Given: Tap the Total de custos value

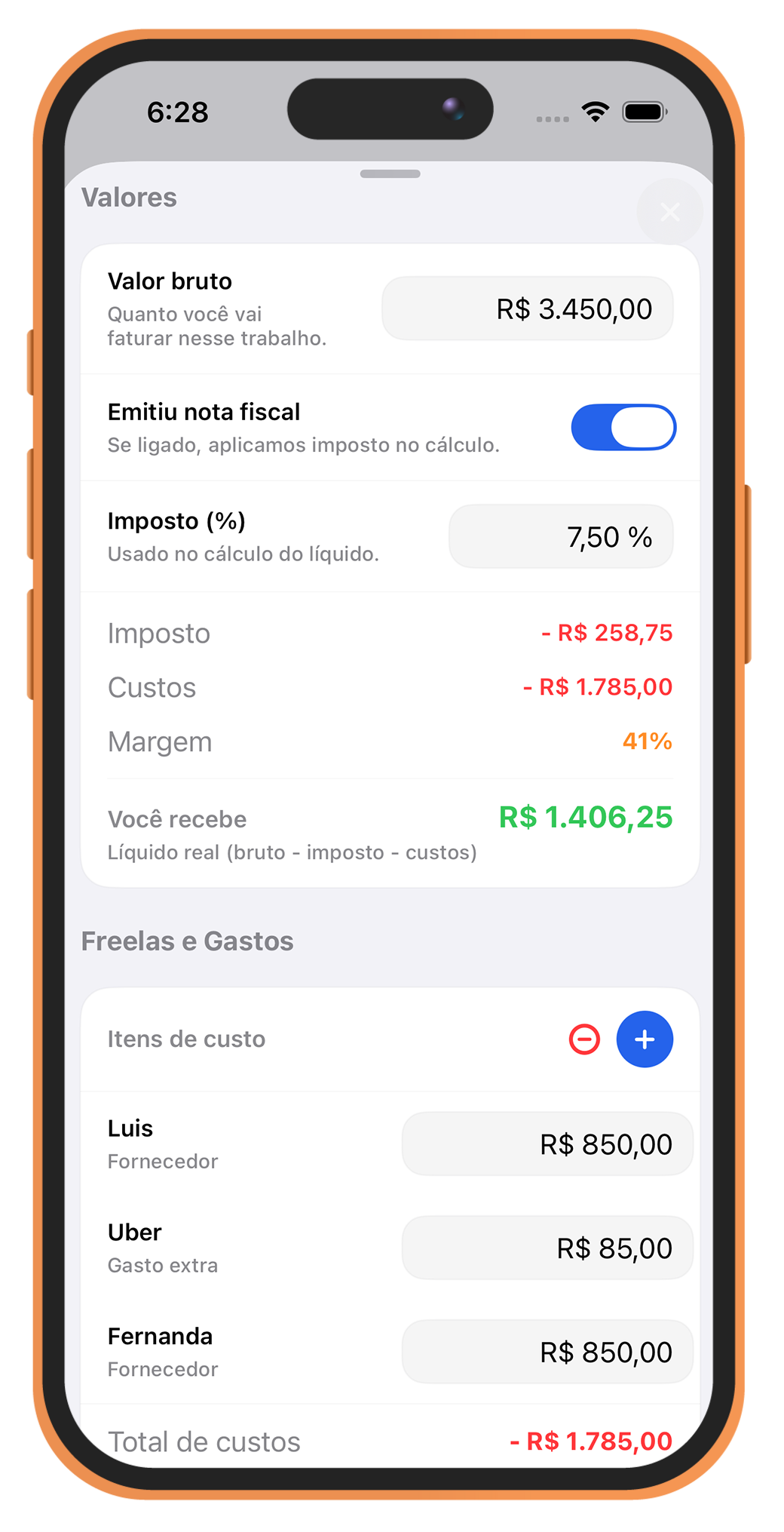Looking at the screenshot, I should [x=589, y=1441].
